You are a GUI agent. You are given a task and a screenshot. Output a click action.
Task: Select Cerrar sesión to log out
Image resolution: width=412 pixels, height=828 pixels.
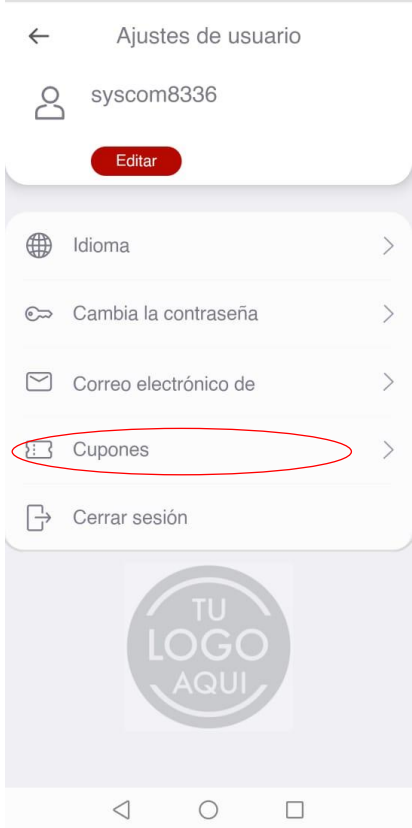click(x=209, y=518)
